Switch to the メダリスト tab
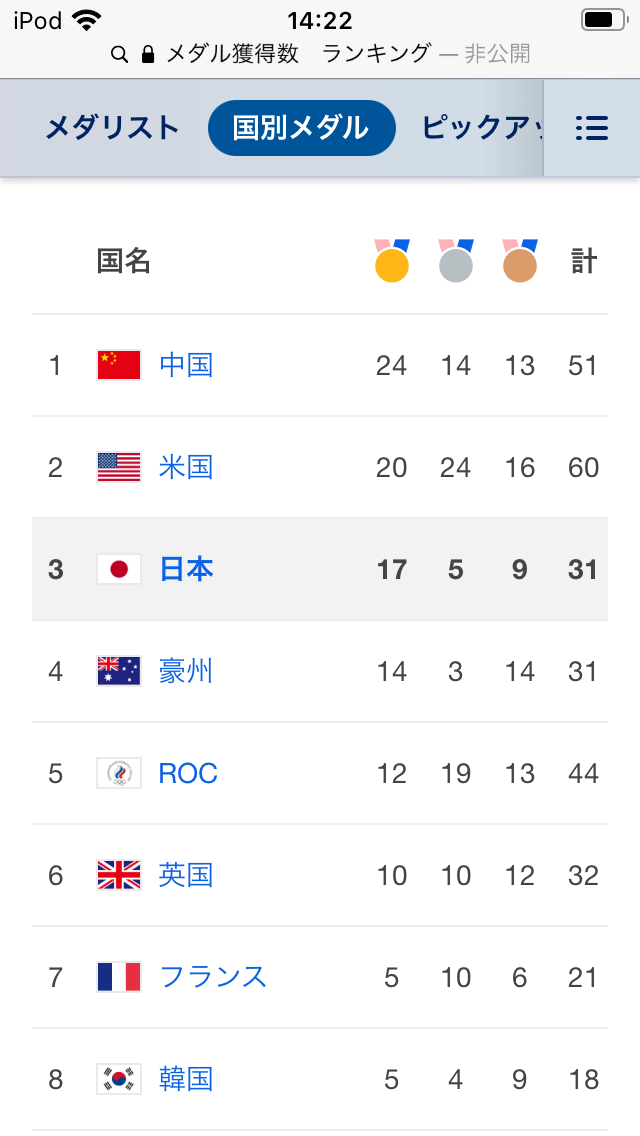The width and height of the screenshot is (640, 1136). 112,128
